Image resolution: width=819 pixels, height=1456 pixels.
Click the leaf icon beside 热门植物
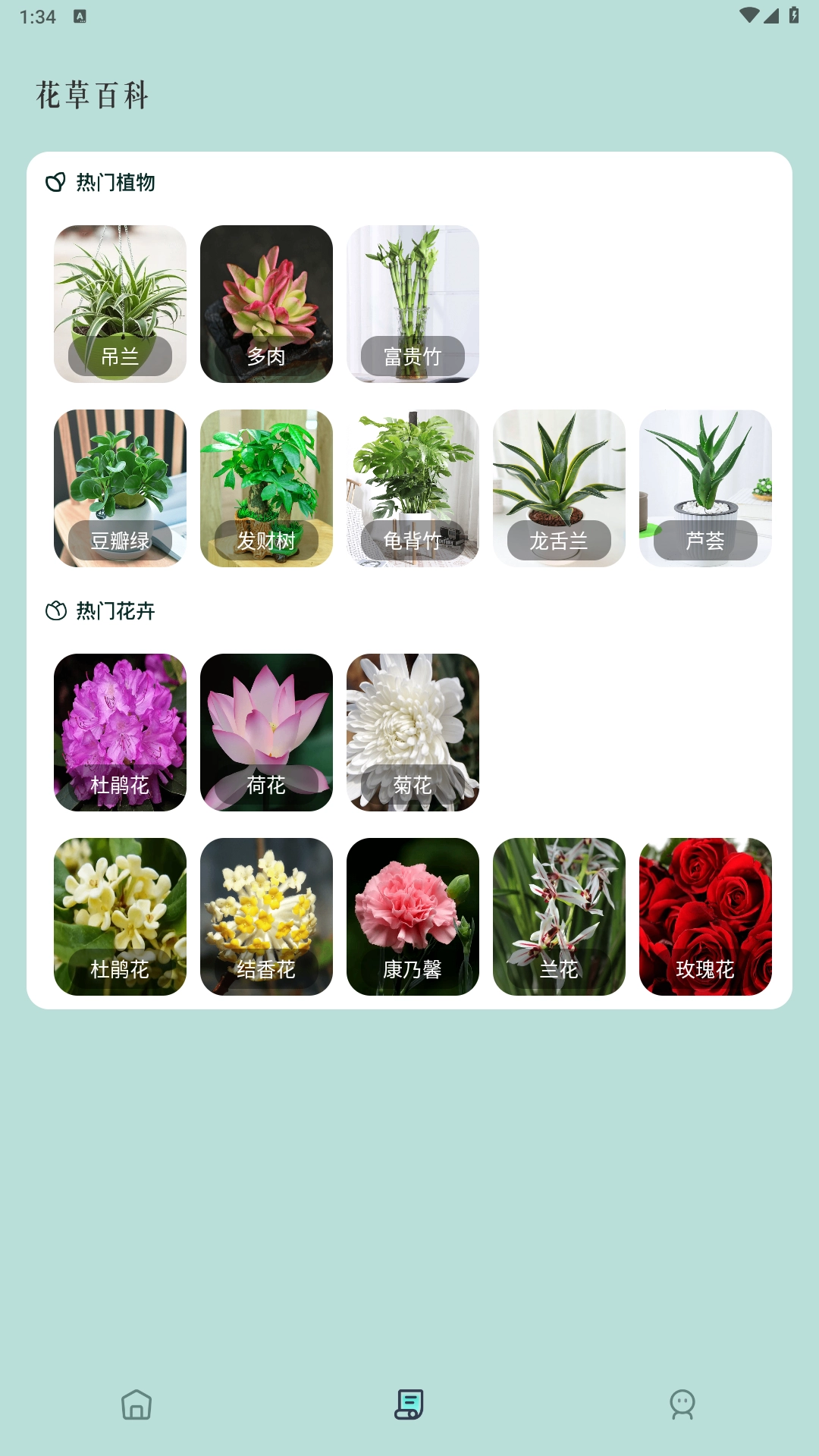[54, 181]
